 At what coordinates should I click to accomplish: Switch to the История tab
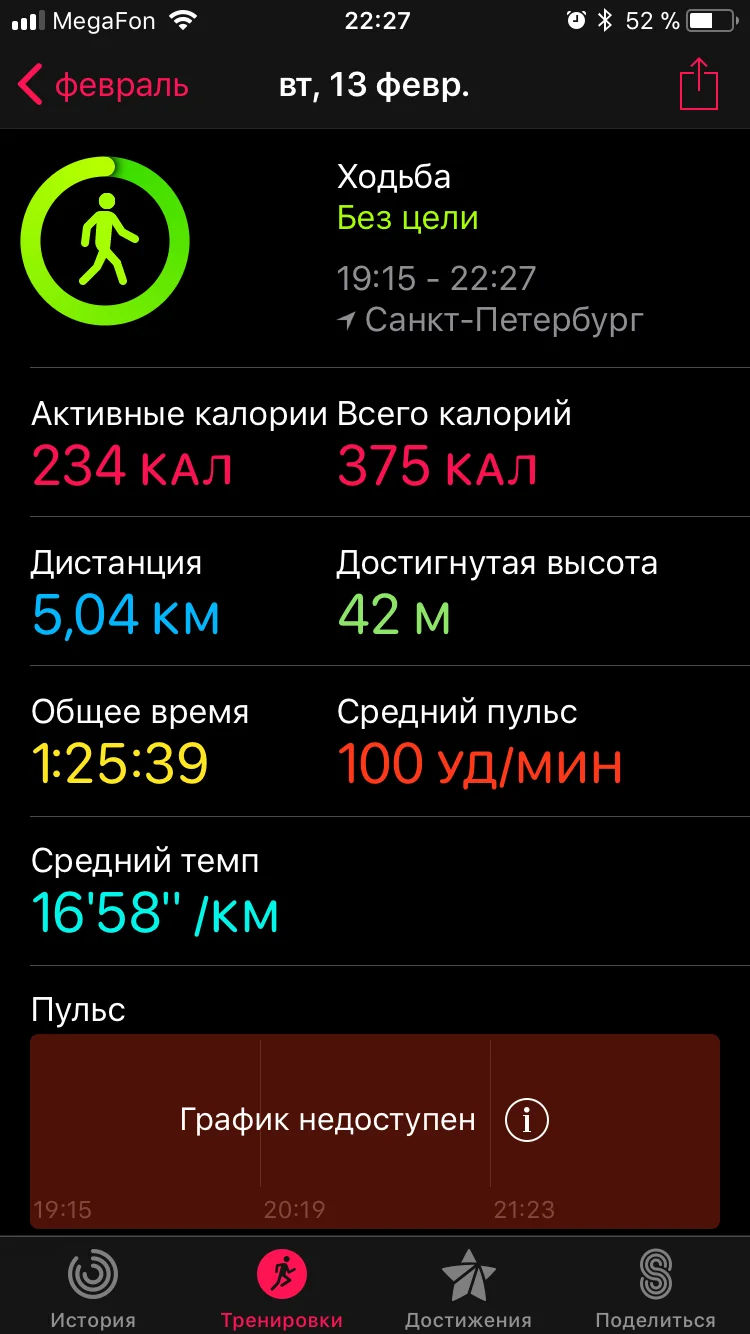pyautogui.click(x=93, y=1288)
